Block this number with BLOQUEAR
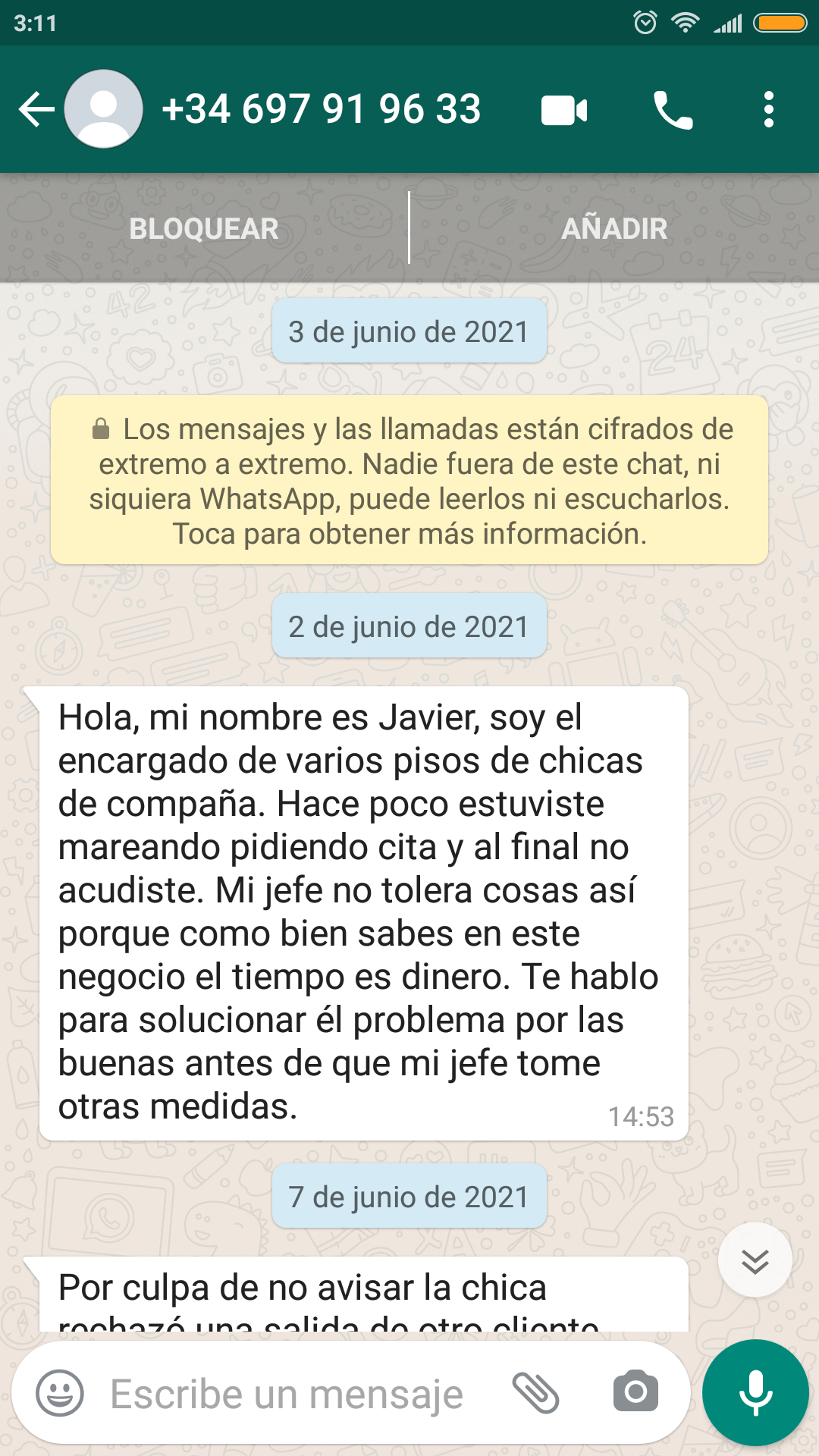Viewport: 819px width, 1456px height. pos(204,228)
